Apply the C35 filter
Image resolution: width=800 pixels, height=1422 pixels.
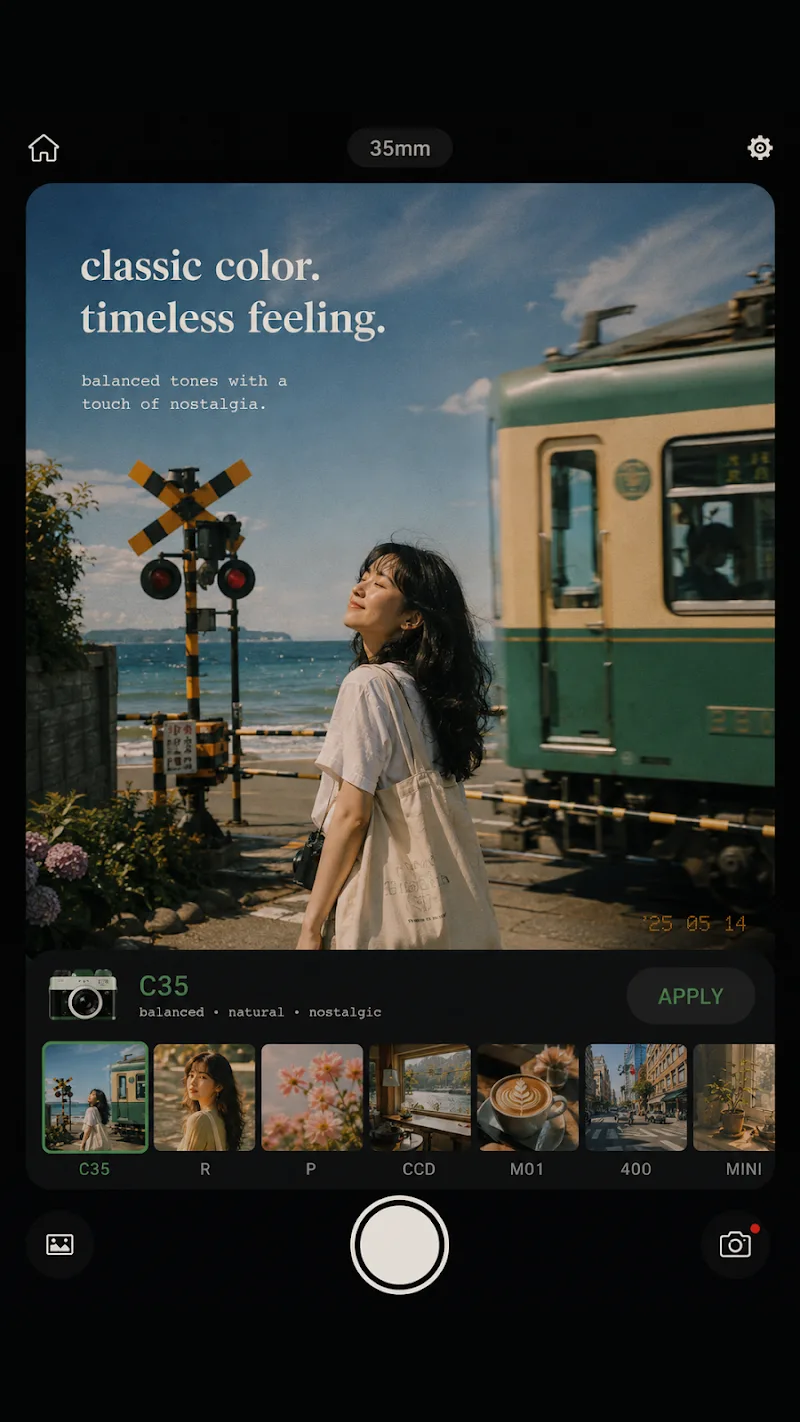690,996
